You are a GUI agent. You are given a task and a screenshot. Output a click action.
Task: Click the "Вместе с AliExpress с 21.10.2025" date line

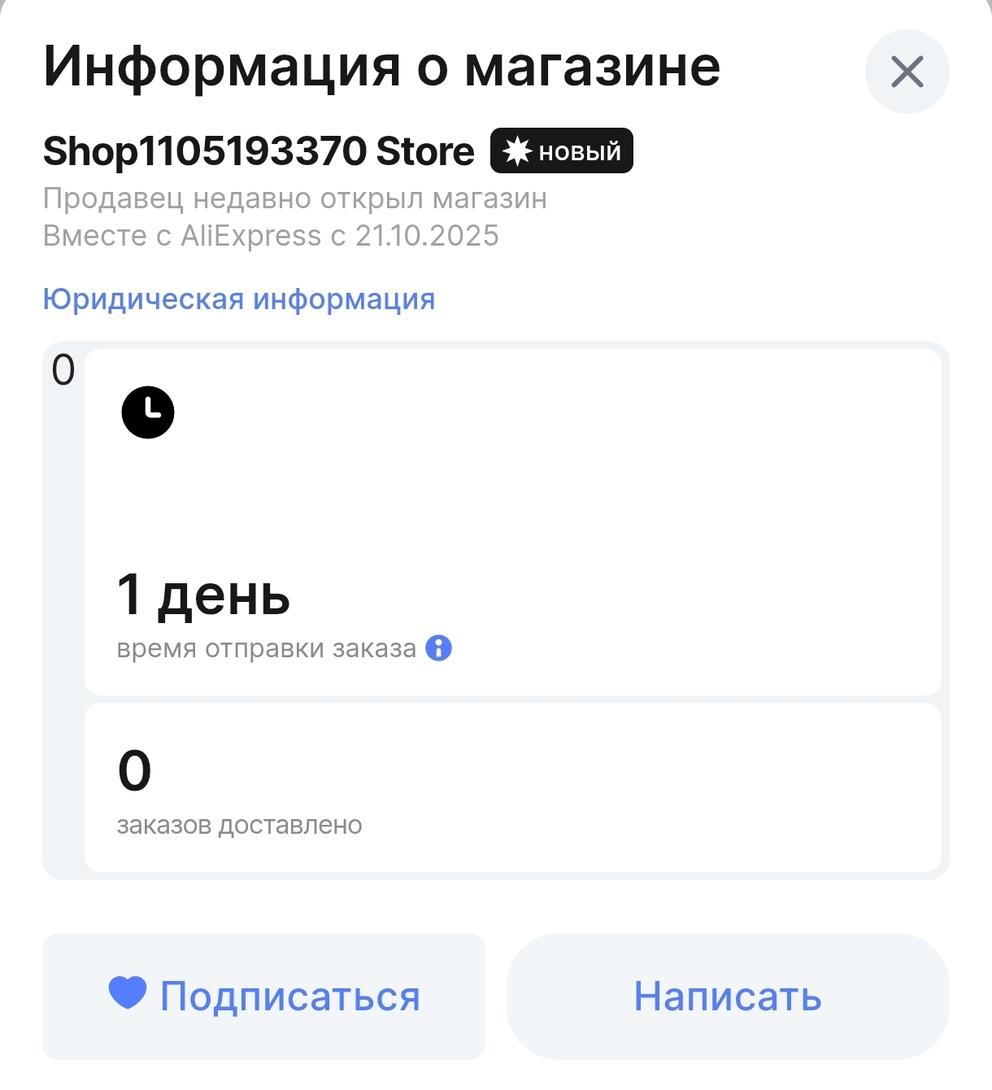[x=270, y=235]
